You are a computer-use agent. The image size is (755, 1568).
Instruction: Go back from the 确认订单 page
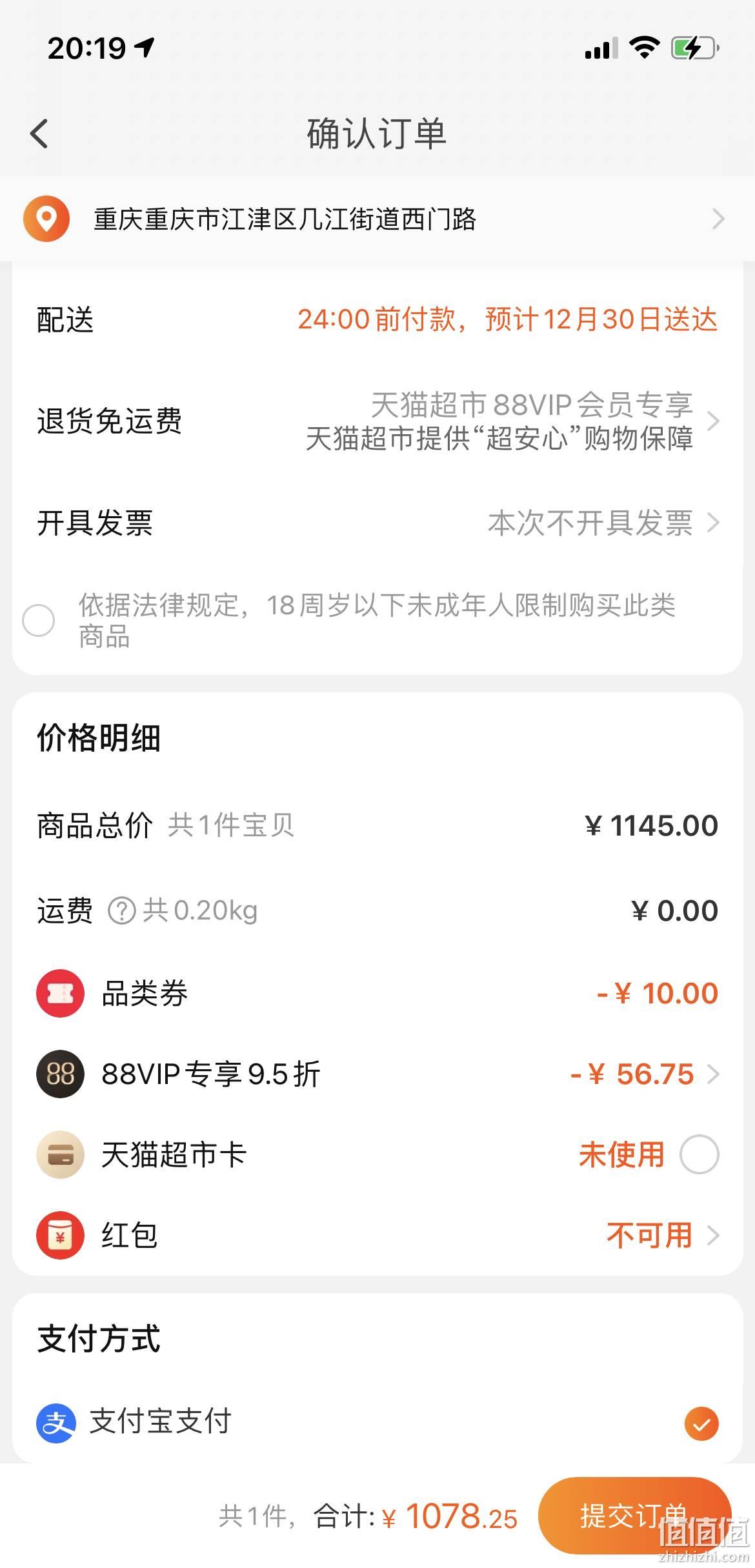pos(39,134)
